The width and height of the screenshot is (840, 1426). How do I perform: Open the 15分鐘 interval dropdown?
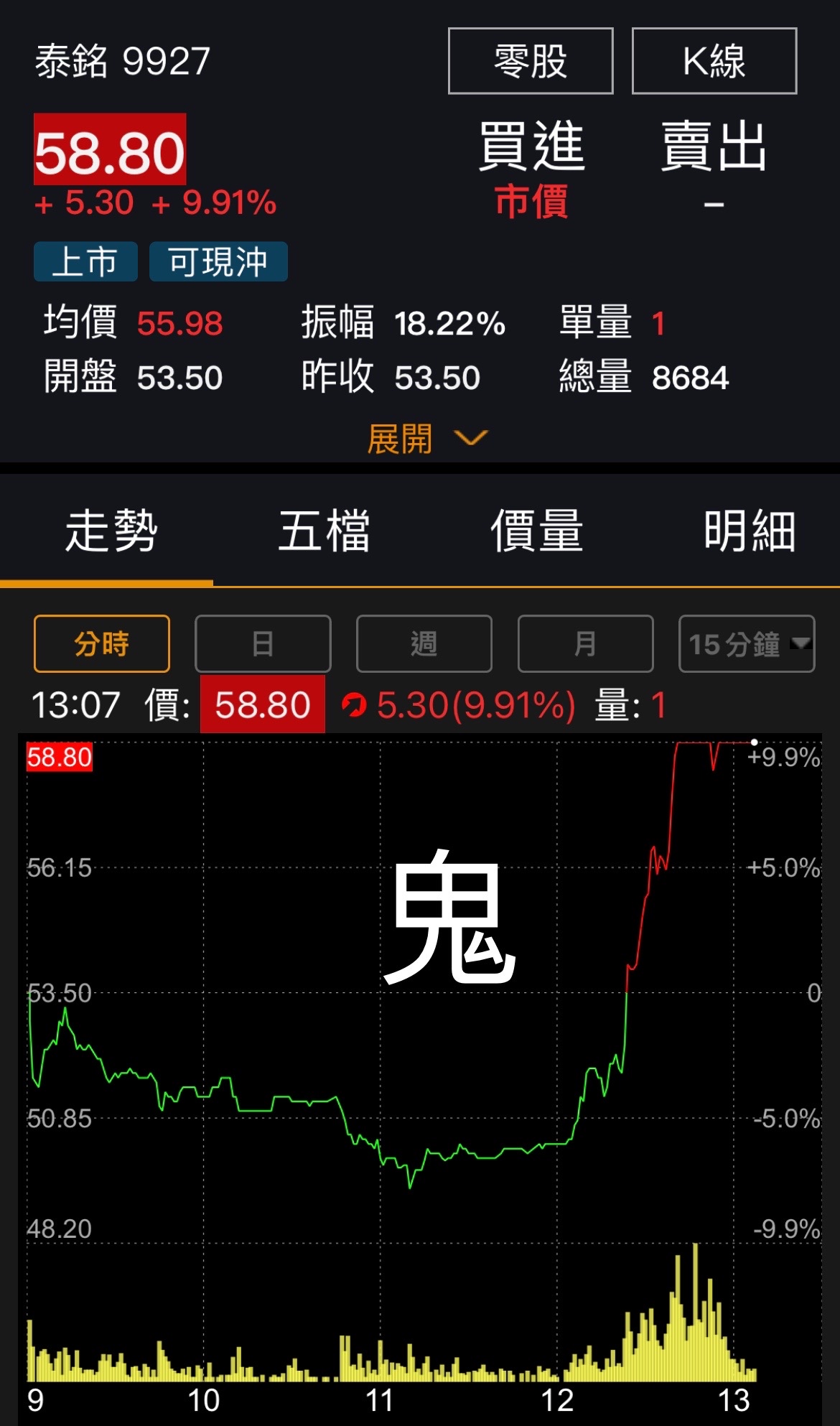747,643
